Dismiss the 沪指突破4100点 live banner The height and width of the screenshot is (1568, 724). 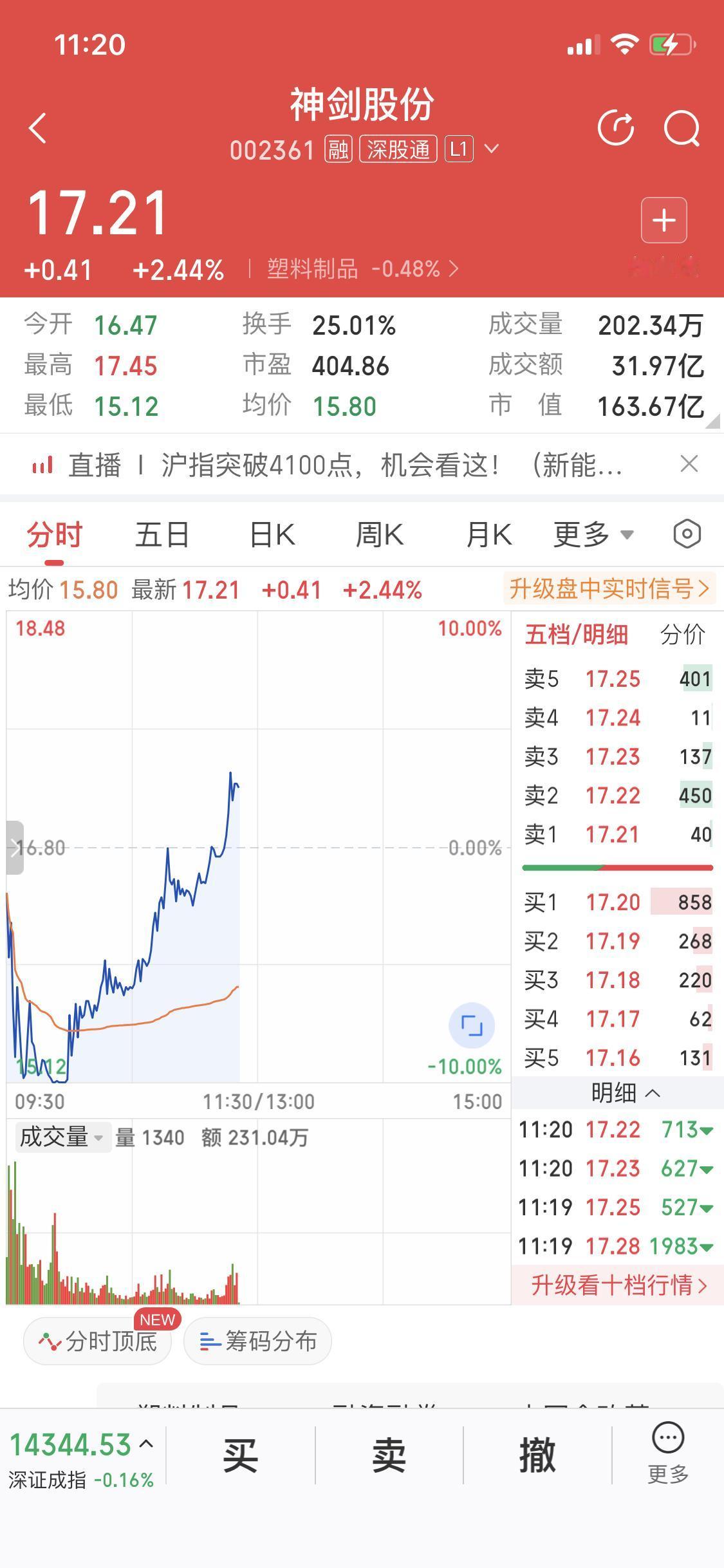[x=689, y=463]
